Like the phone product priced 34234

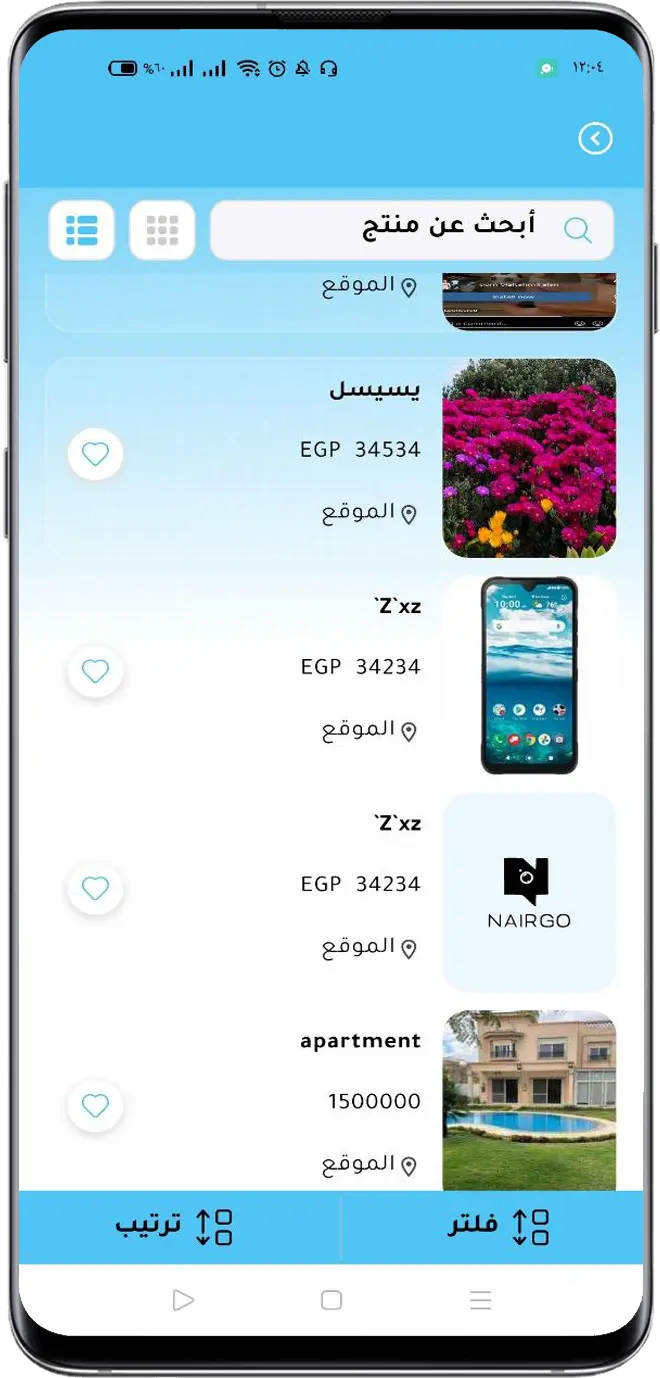click(x=95, y=671)
